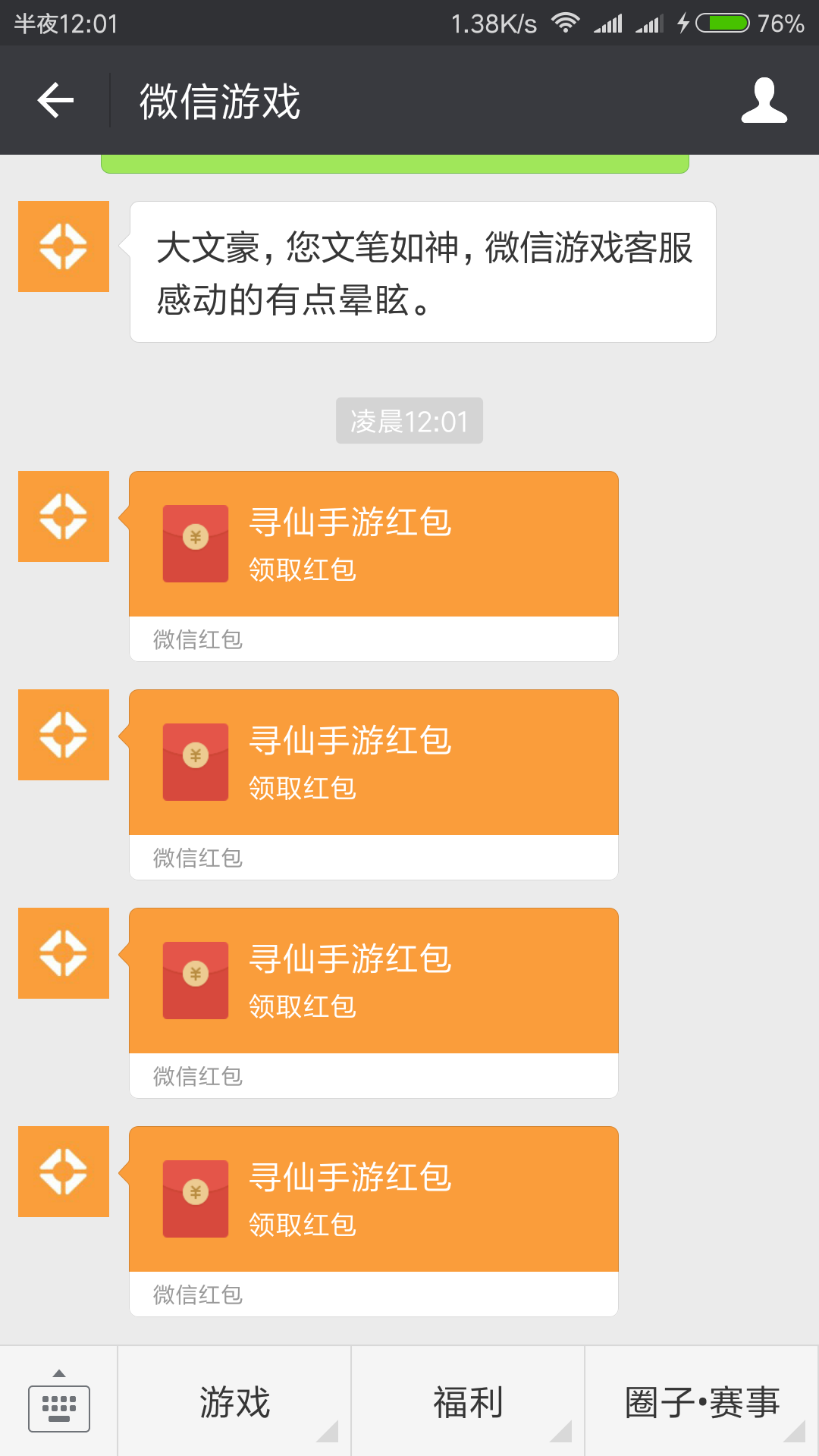
Task: Switch to the keyboard input
Action: click(x=59, y=1401)
